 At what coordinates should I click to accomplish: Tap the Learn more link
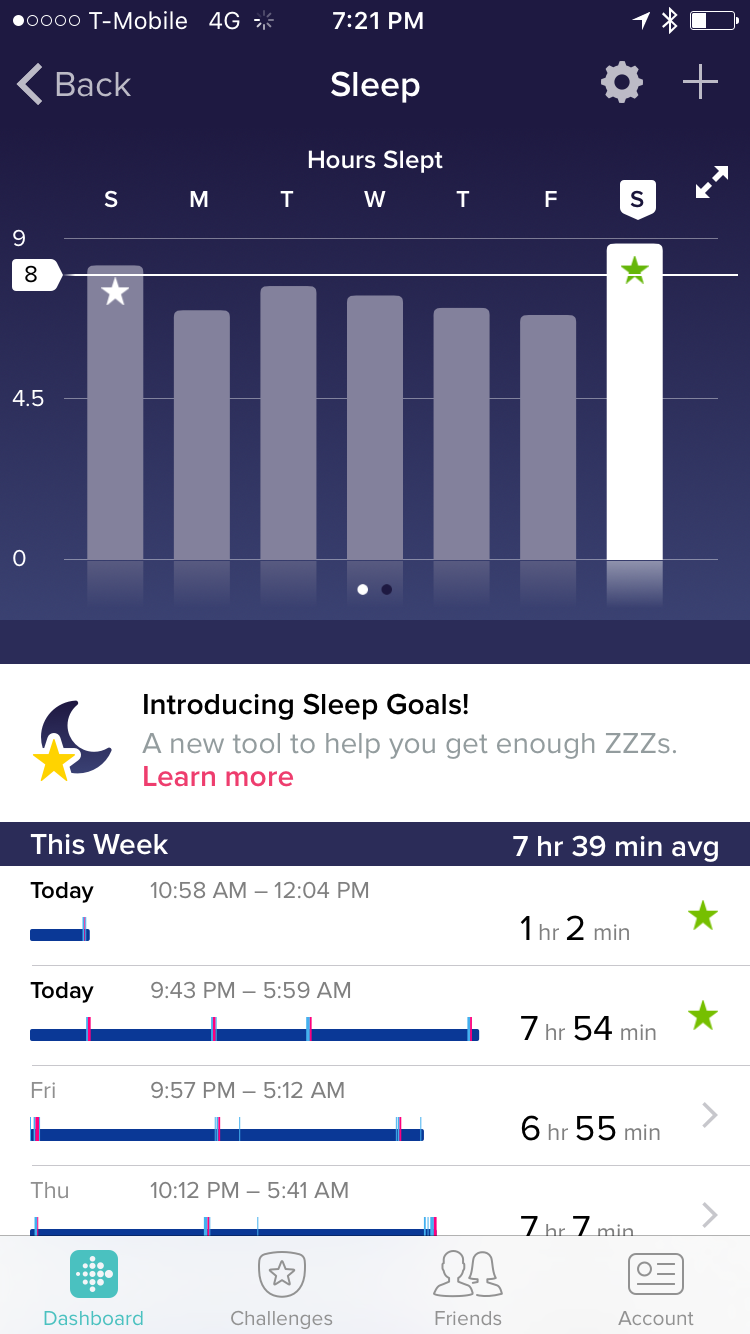pyautogui.click(x=218, y=777)
